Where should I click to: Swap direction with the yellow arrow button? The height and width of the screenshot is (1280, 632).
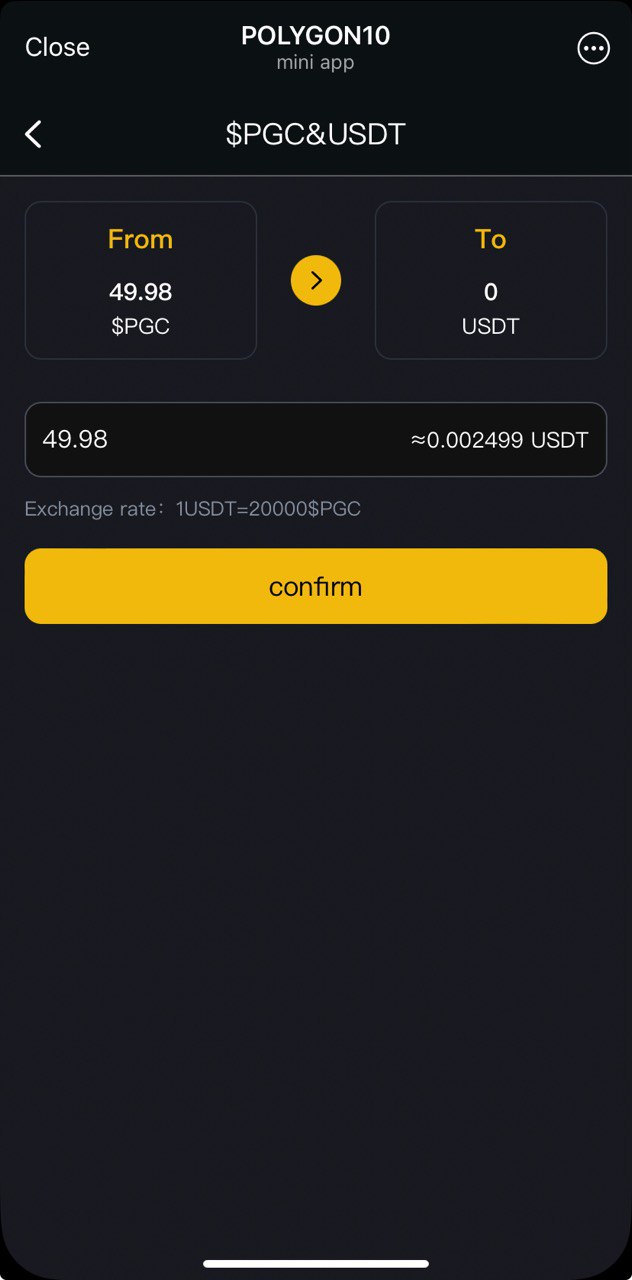coord(316,281)
